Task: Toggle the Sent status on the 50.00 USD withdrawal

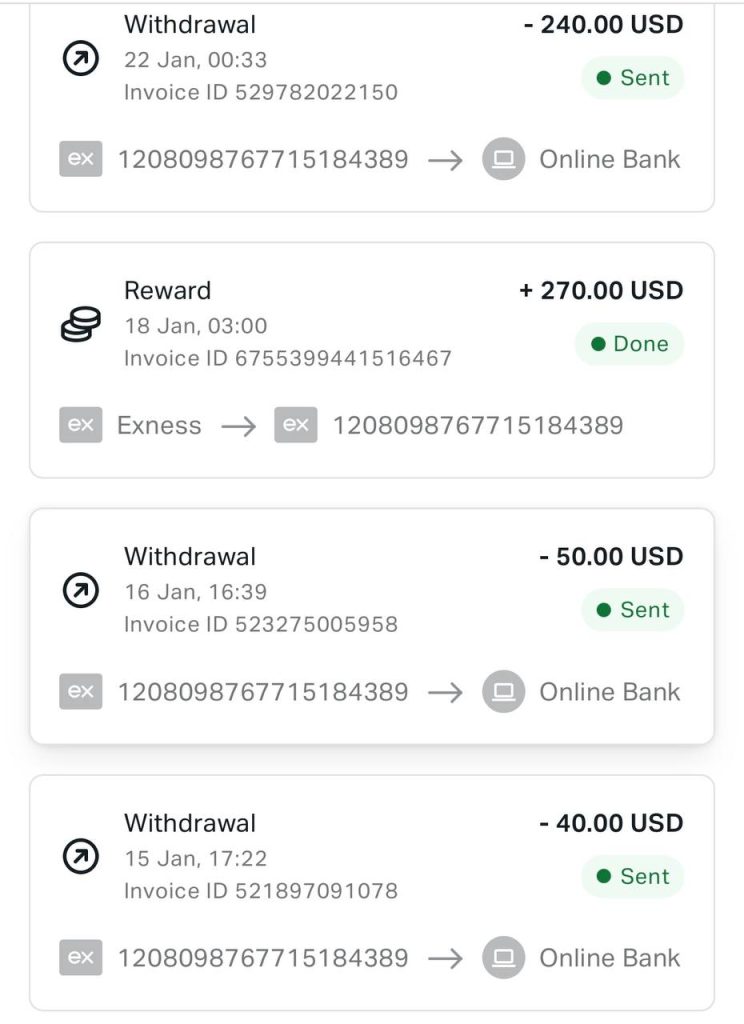Action: pyautogui.click(x=633, y=610)
